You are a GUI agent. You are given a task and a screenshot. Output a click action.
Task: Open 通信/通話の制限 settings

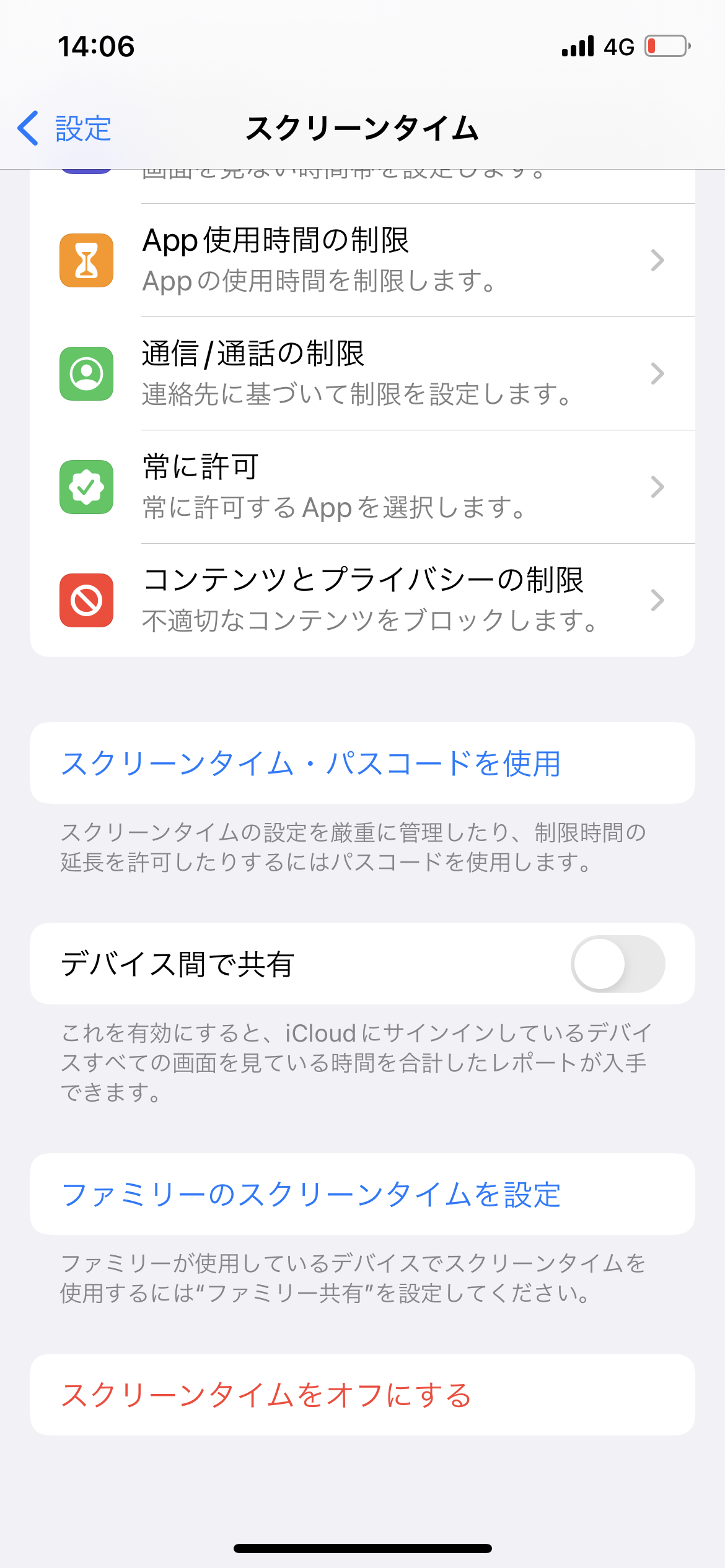click(x=362, y=373)
